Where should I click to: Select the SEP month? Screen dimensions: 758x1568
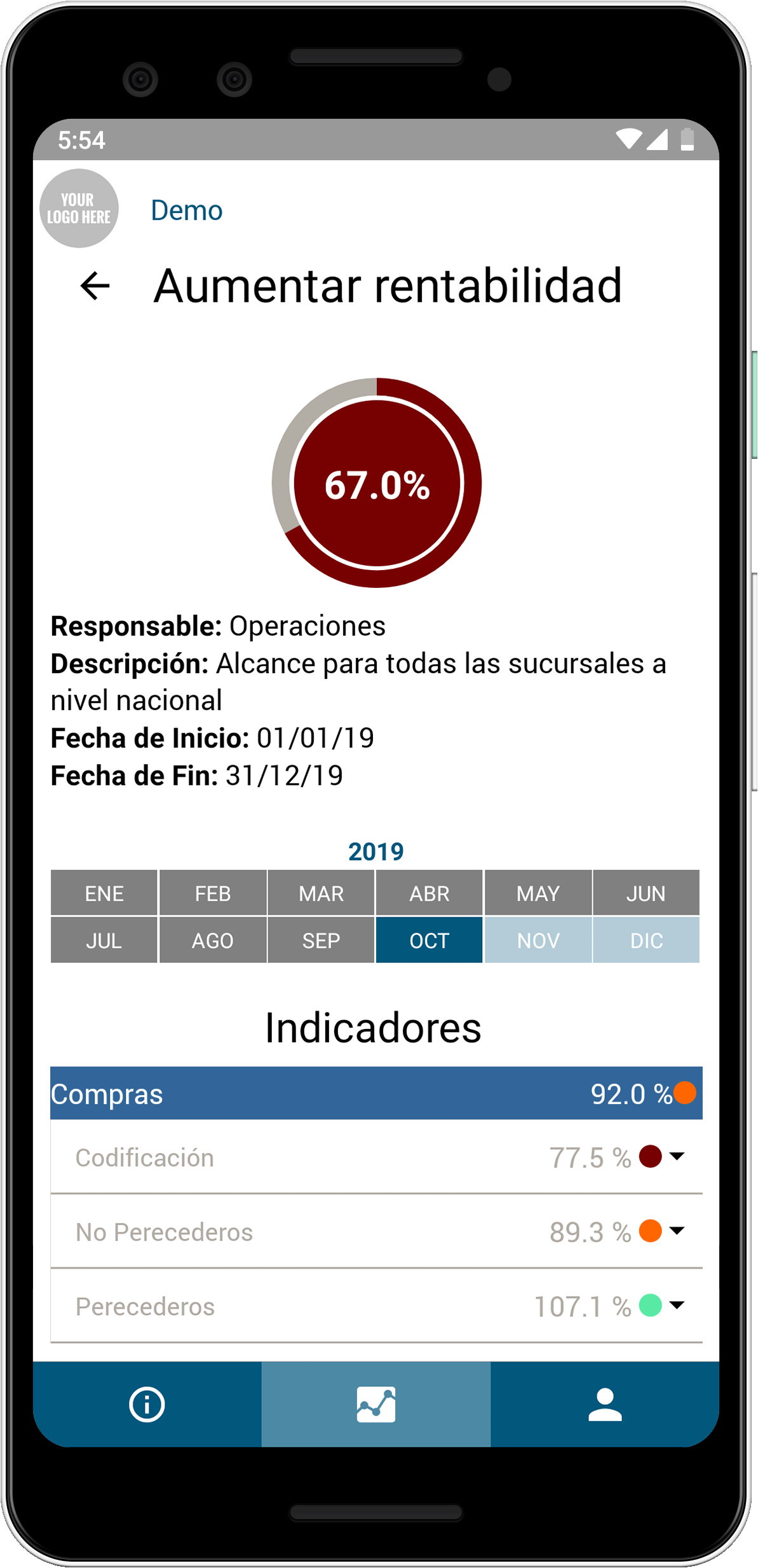321,940
